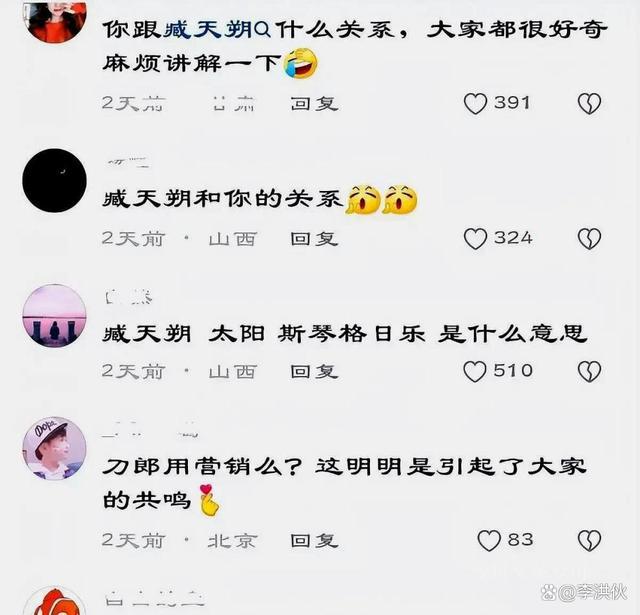The image size is (640, 615).
Task: Like the comment with 510 likes
Action: pyautogui.click(x=476, y=371)
